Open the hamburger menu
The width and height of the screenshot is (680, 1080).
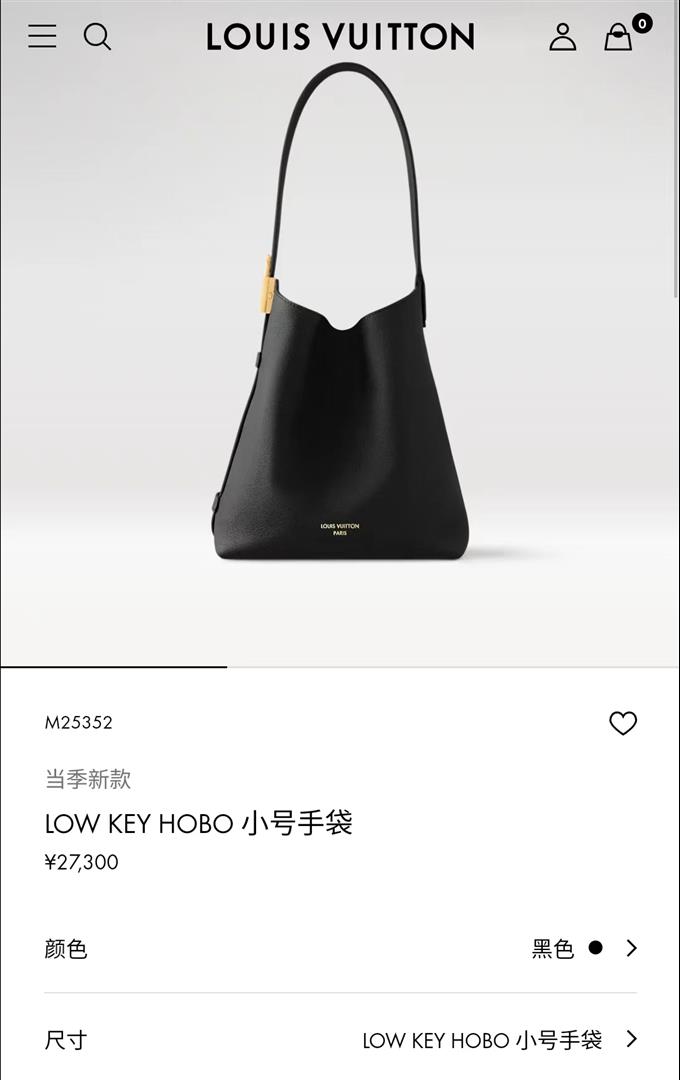pos(42,37)
